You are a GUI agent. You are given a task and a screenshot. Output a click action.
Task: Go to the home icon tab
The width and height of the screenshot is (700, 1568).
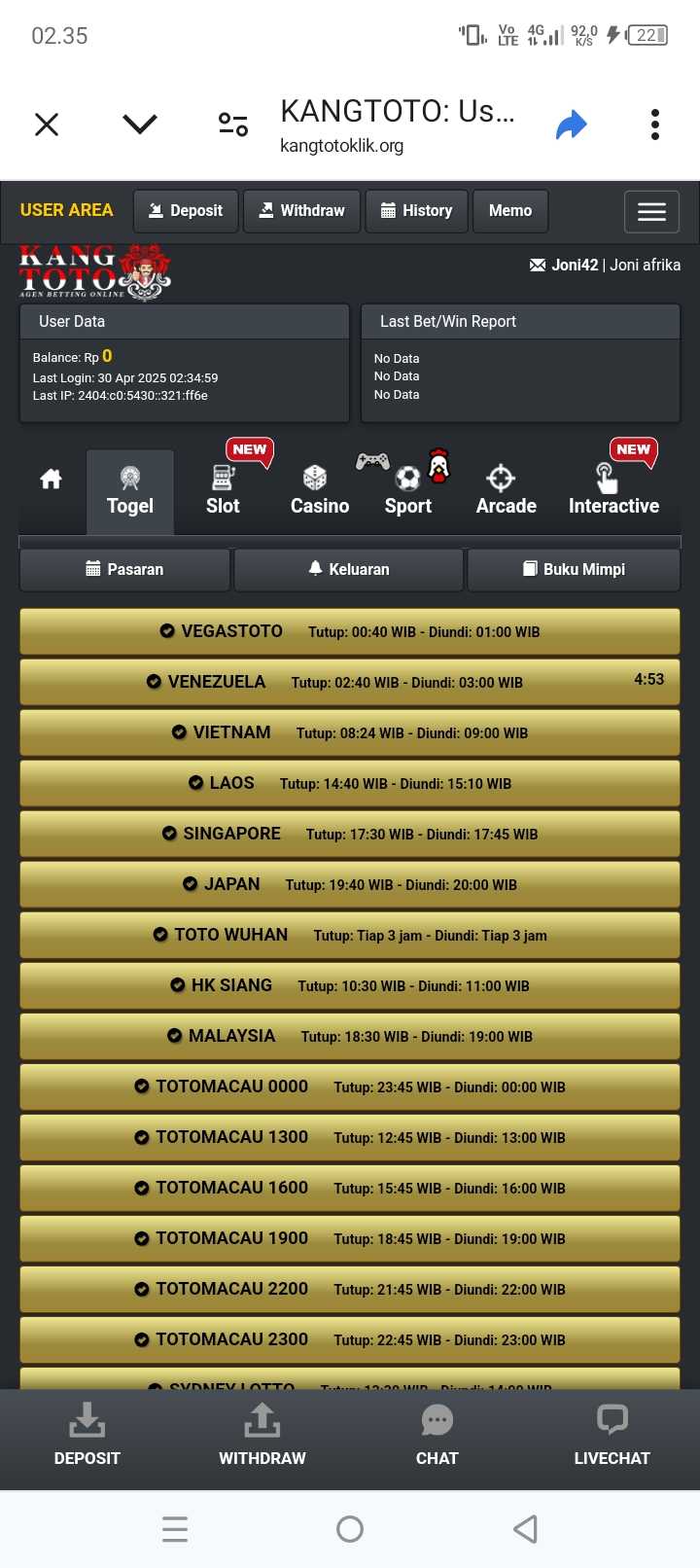[x=52, y=480]
